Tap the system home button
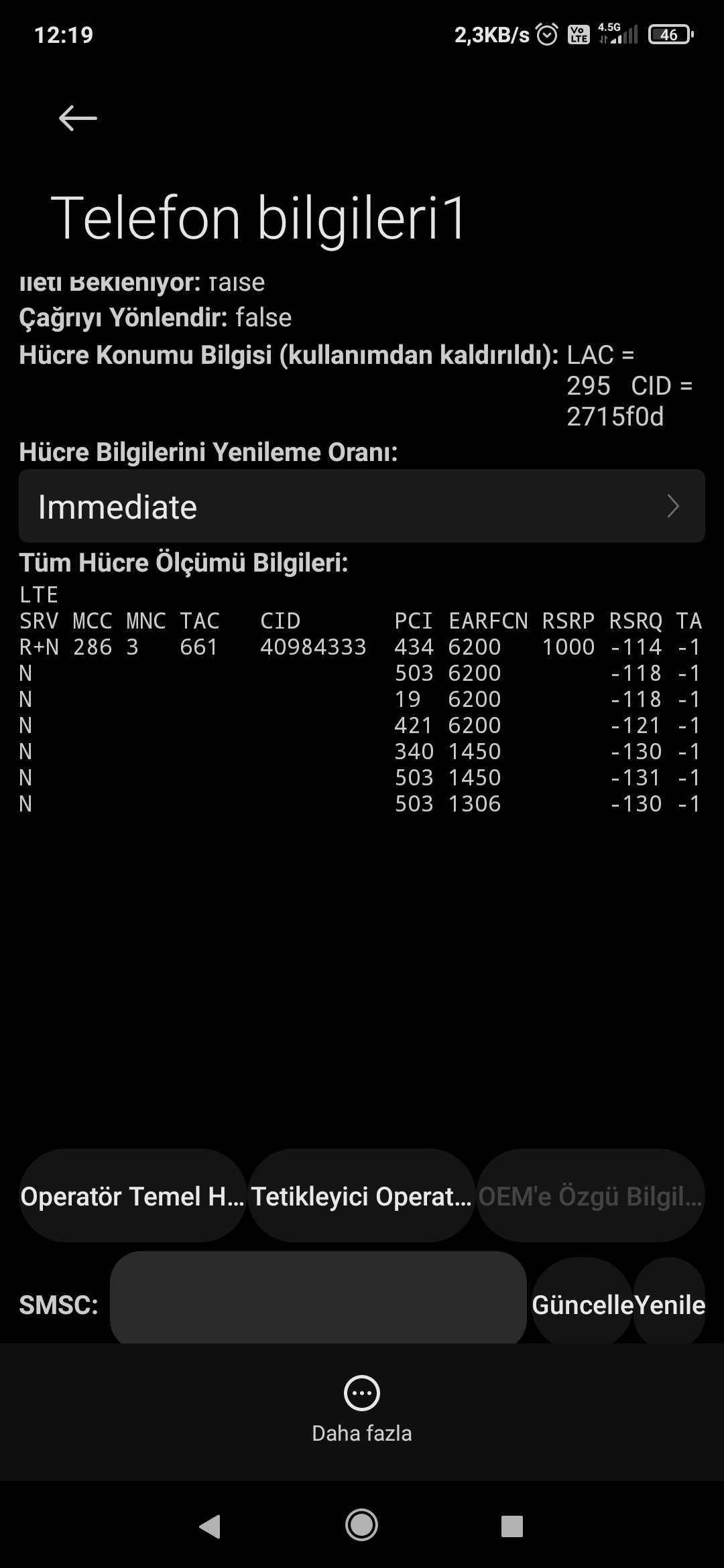This screenshot has height=1568, width=724. pyautogui.click(x=361, y=1525)
